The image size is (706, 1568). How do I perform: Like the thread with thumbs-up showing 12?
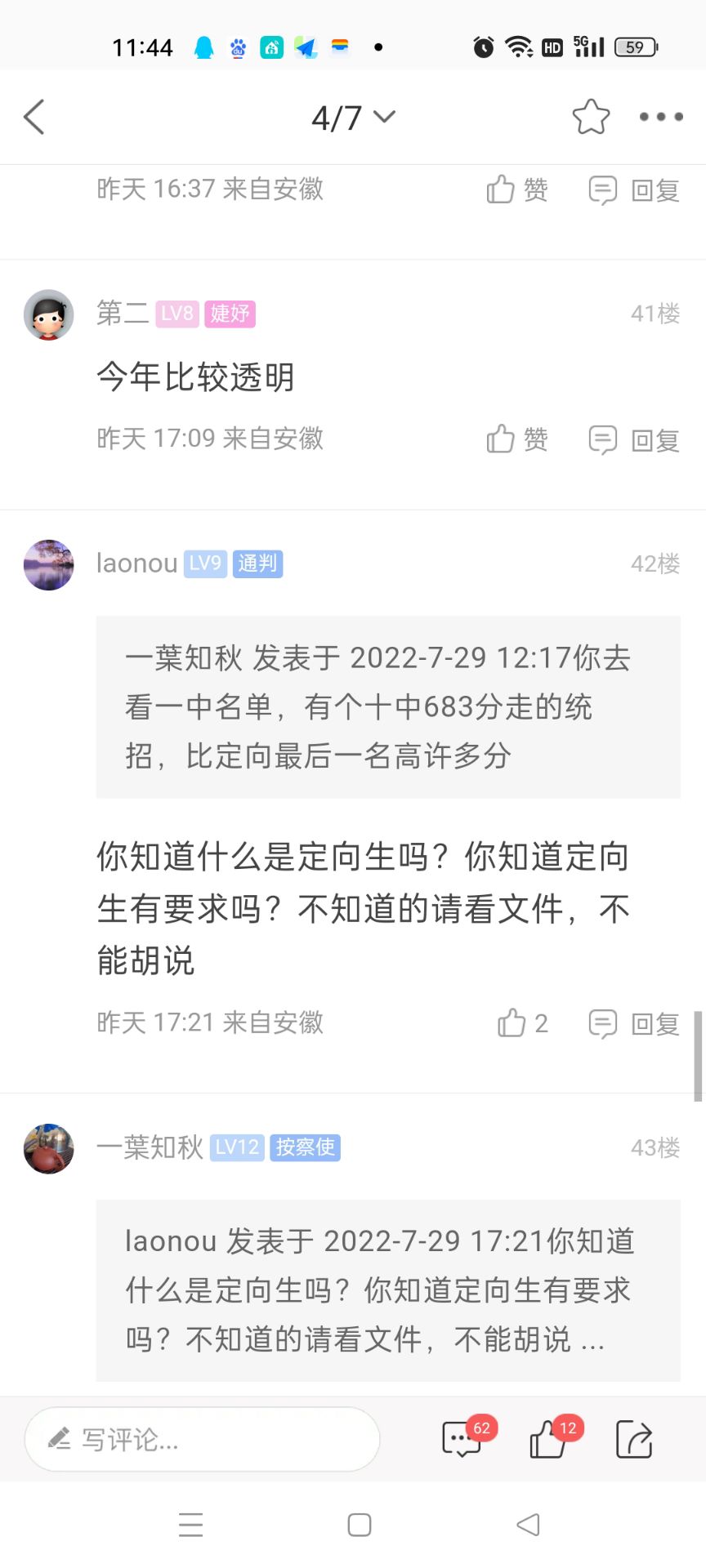[x=549, y=1439]
